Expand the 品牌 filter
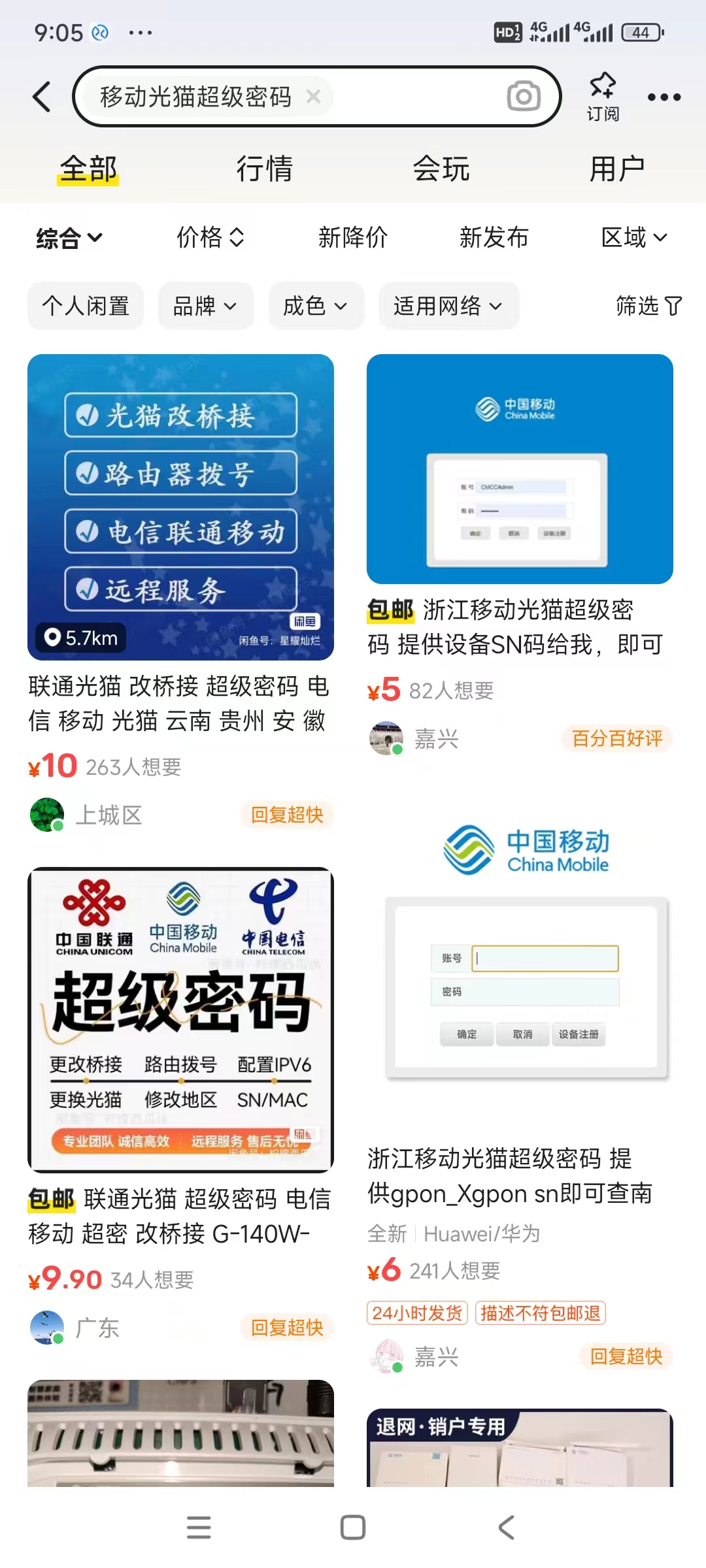 coord(205,306)
